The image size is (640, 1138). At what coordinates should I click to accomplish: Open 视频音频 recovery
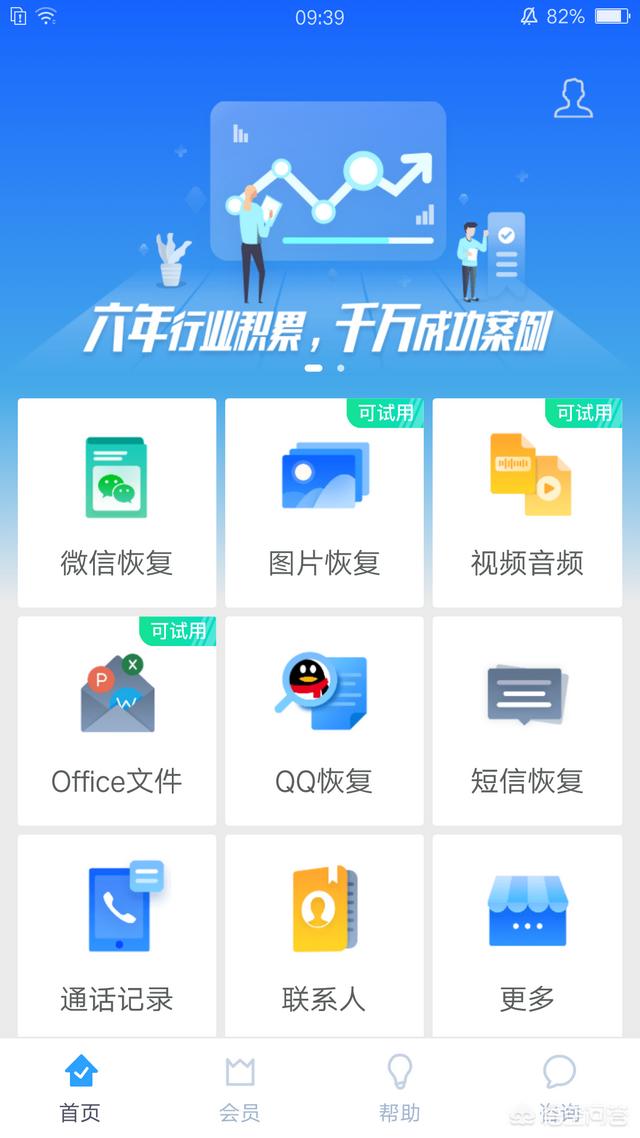click(527, 503)
